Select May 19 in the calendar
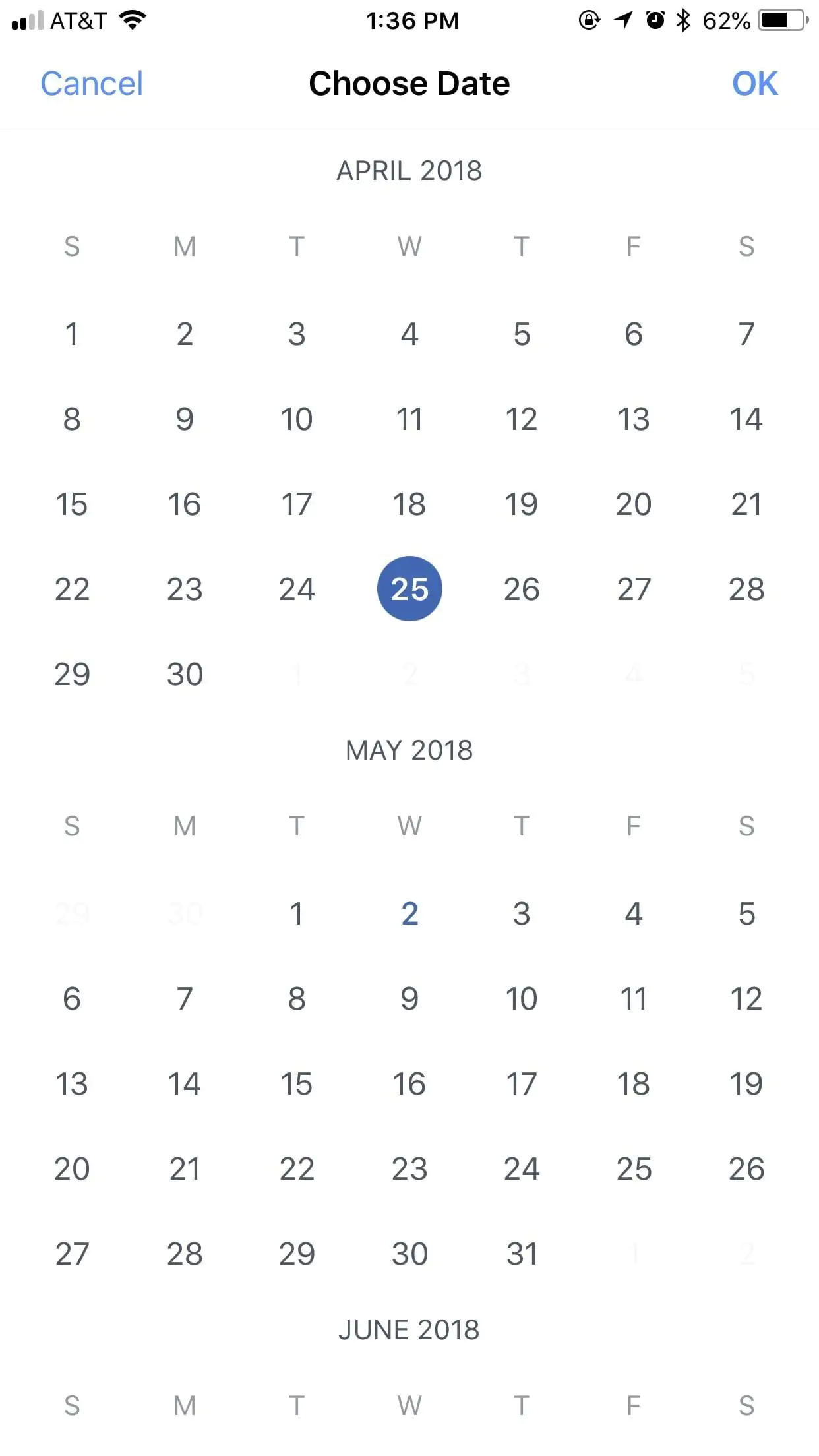Viewport: 819px width, 1456px height. point(746,1084)
